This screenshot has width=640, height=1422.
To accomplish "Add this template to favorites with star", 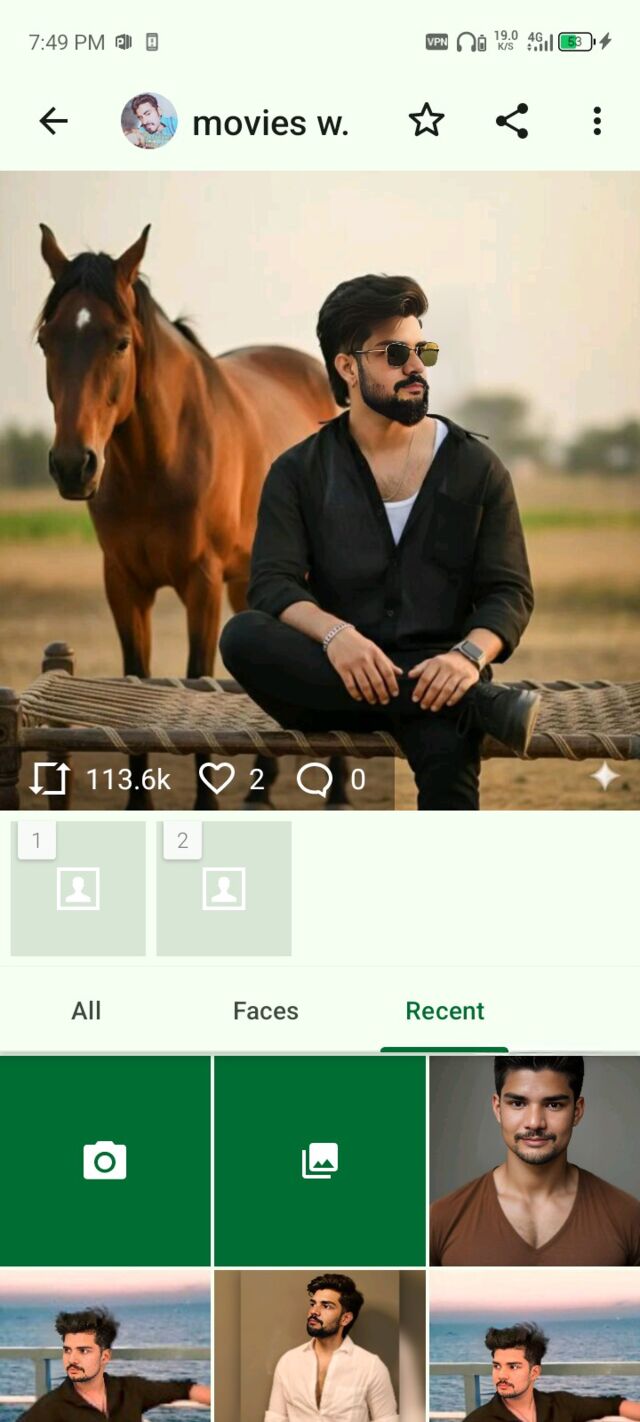I will tap(426, 121).
